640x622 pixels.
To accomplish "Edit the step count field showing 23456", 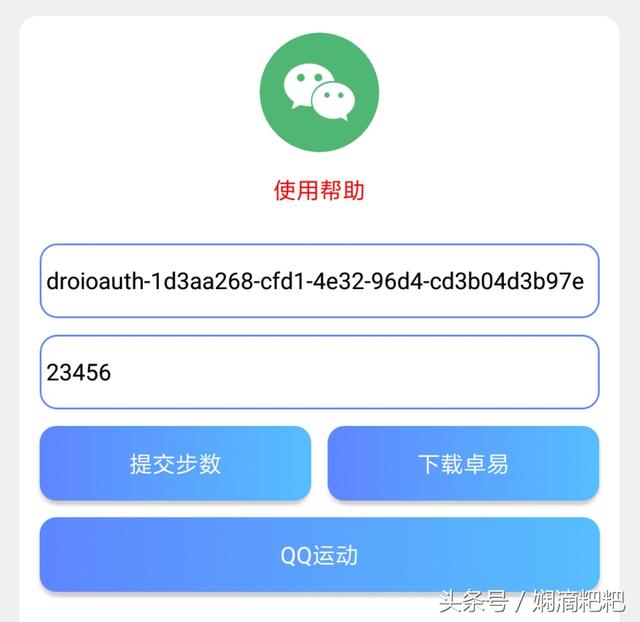I will coord(319,372).
